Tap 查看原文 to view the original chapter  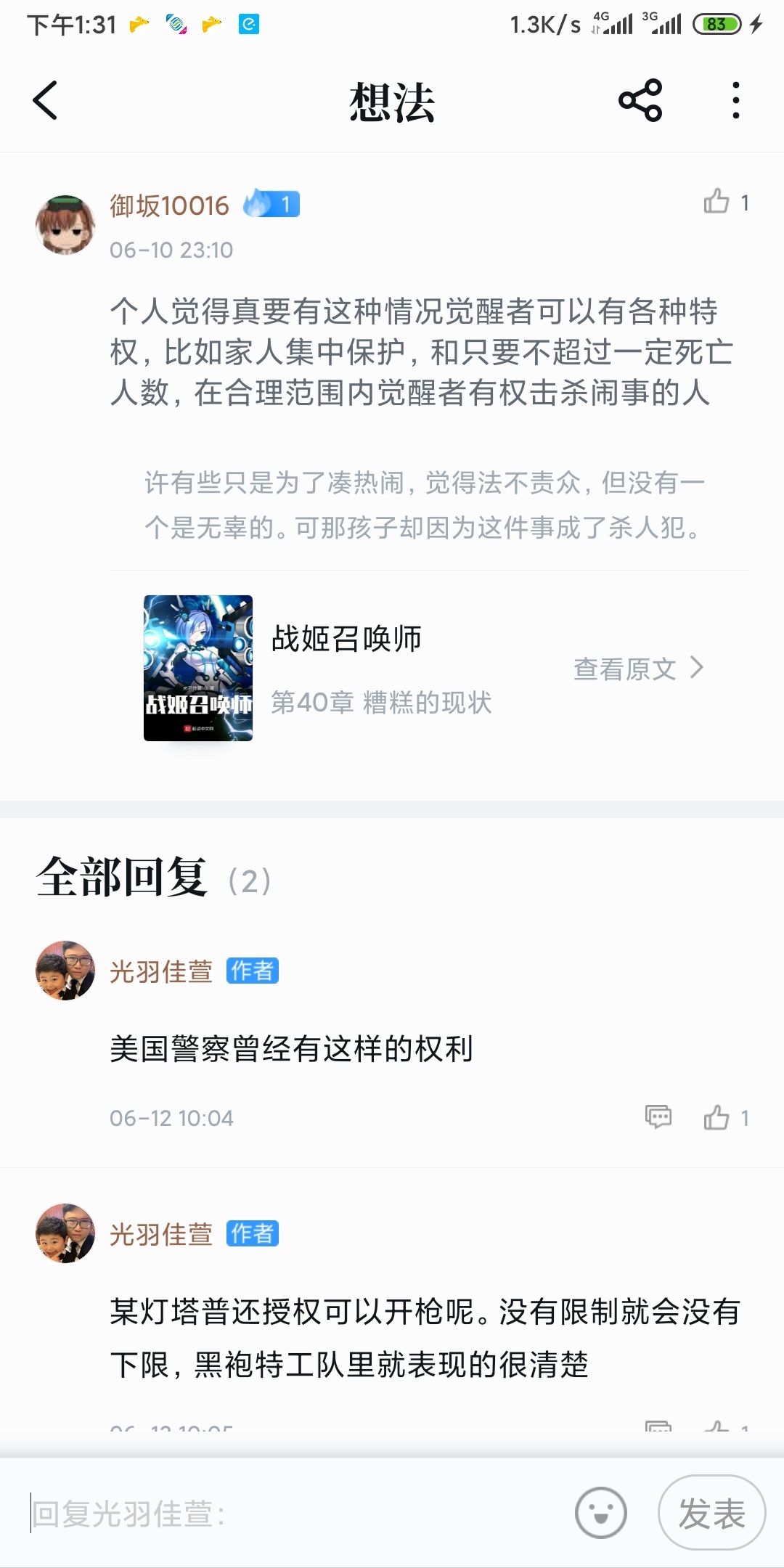[637, 669]
